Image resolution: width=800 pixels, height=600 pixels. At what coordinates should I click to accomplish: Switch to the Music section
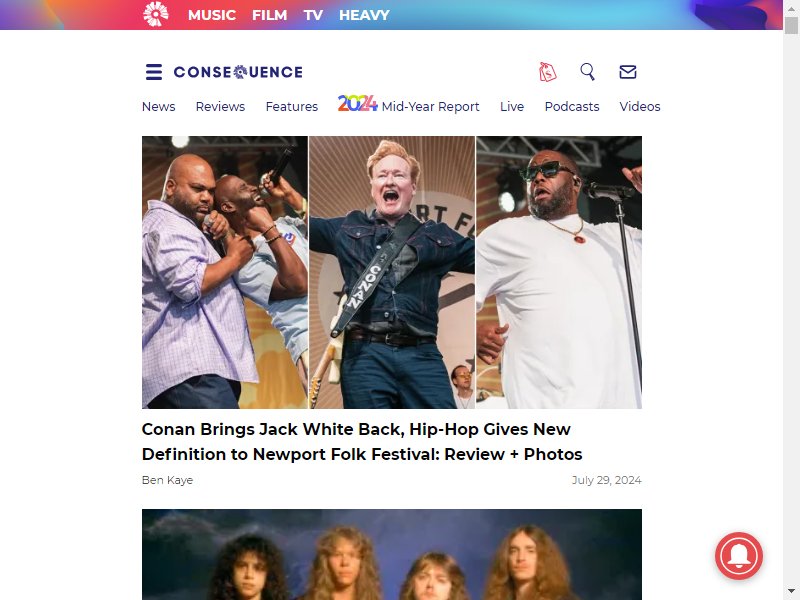[212, 15]
